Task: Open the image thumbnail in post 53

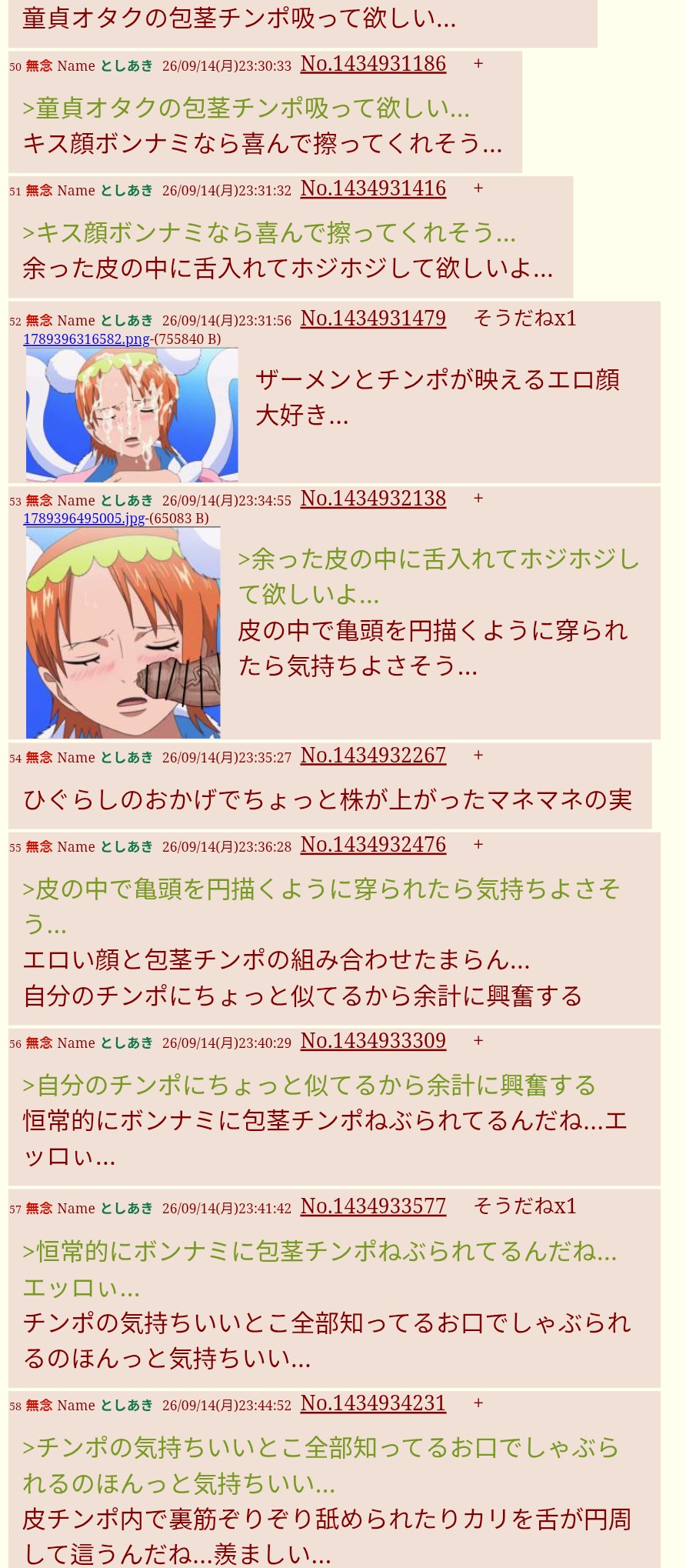Action: pos(123,632)
